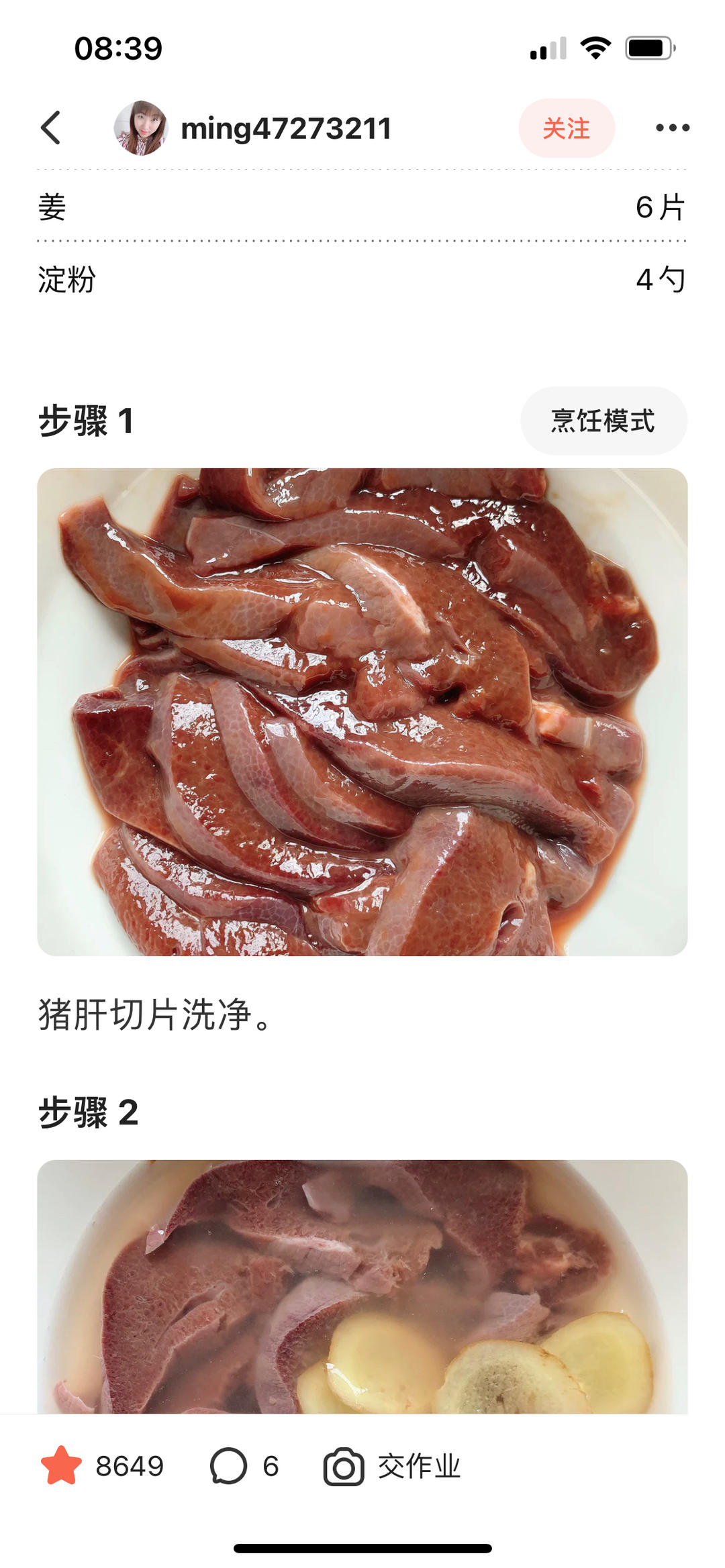View the 步骤 2 soaking liver photo

(362, 1285)
